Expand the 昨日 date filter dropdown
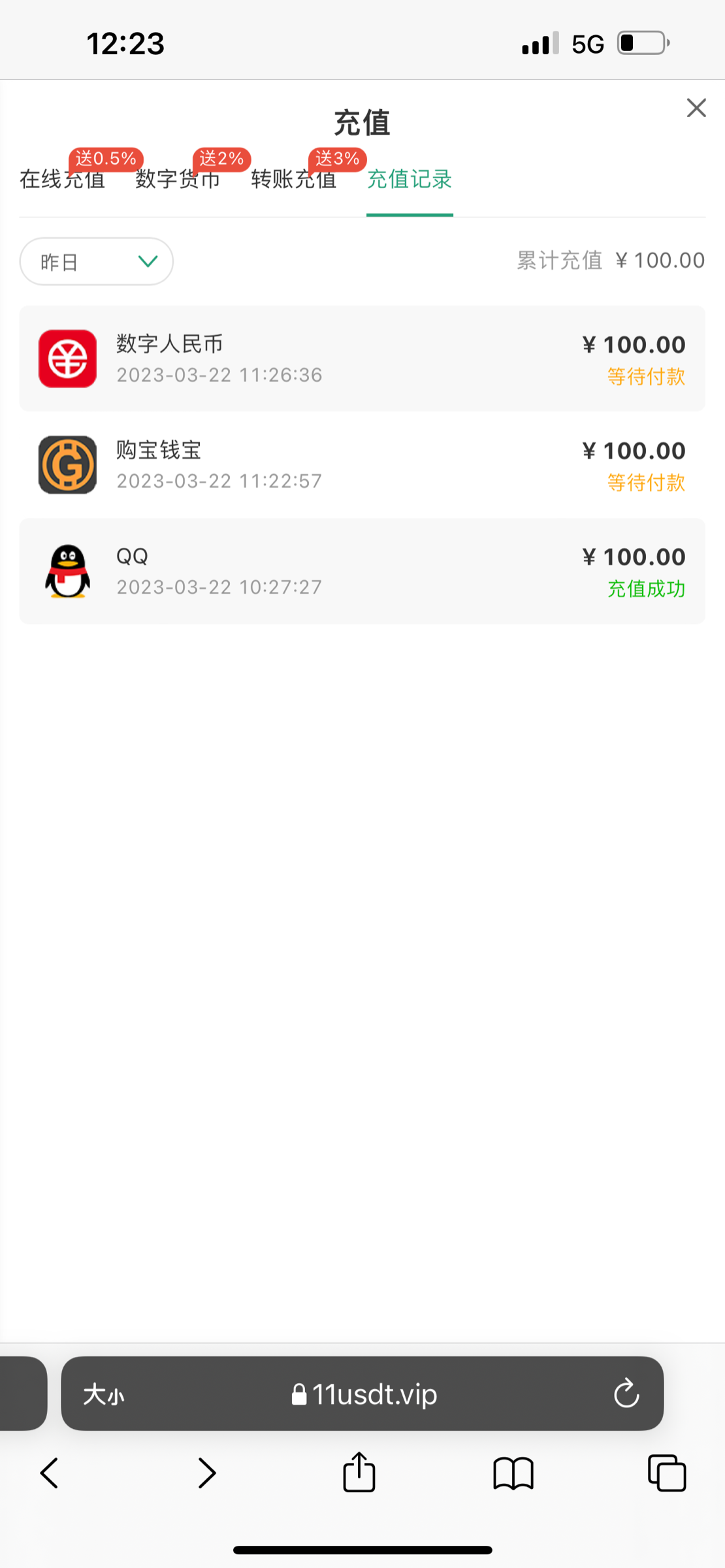725x1568 pixels. tap(97, 261)
